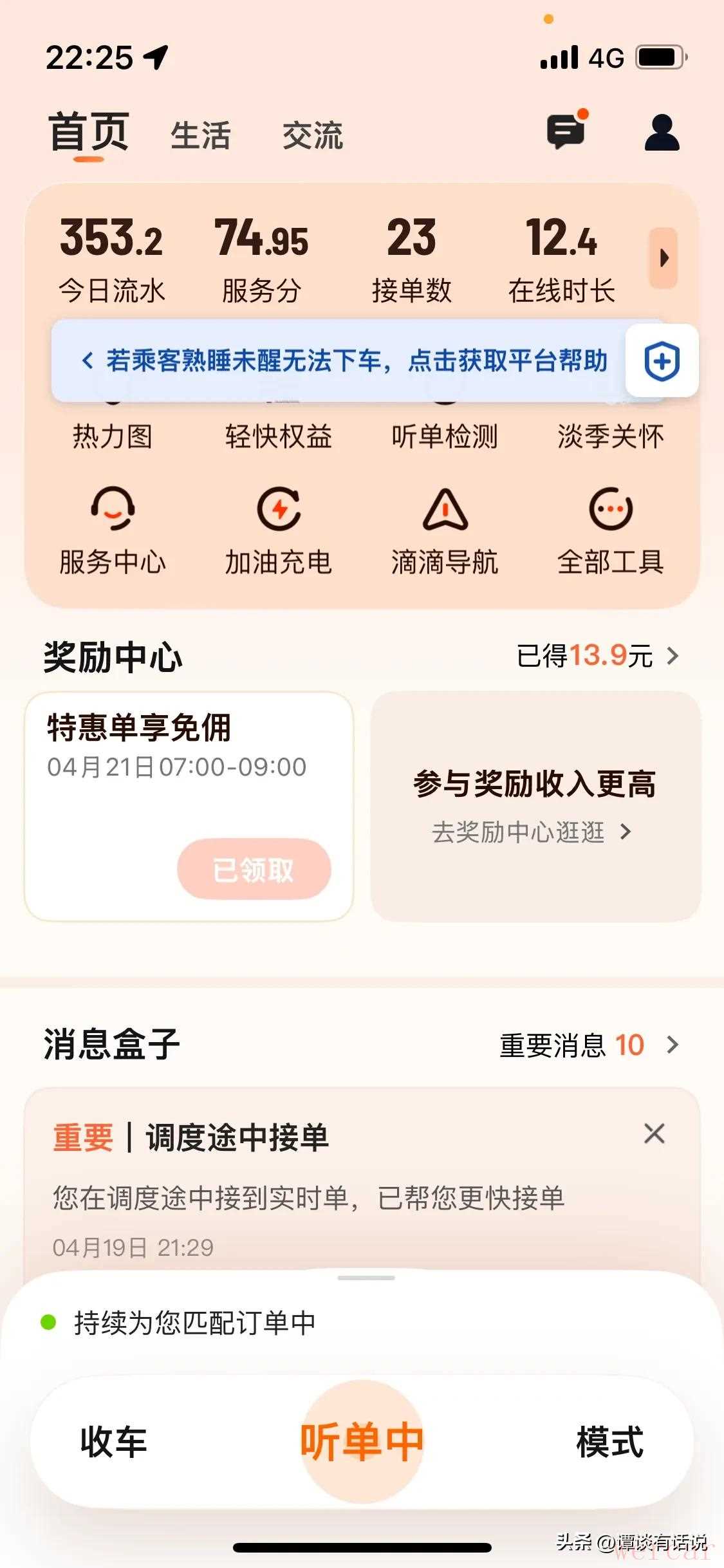Expand the stats arrow beside 在线时长

pos(663,258)
